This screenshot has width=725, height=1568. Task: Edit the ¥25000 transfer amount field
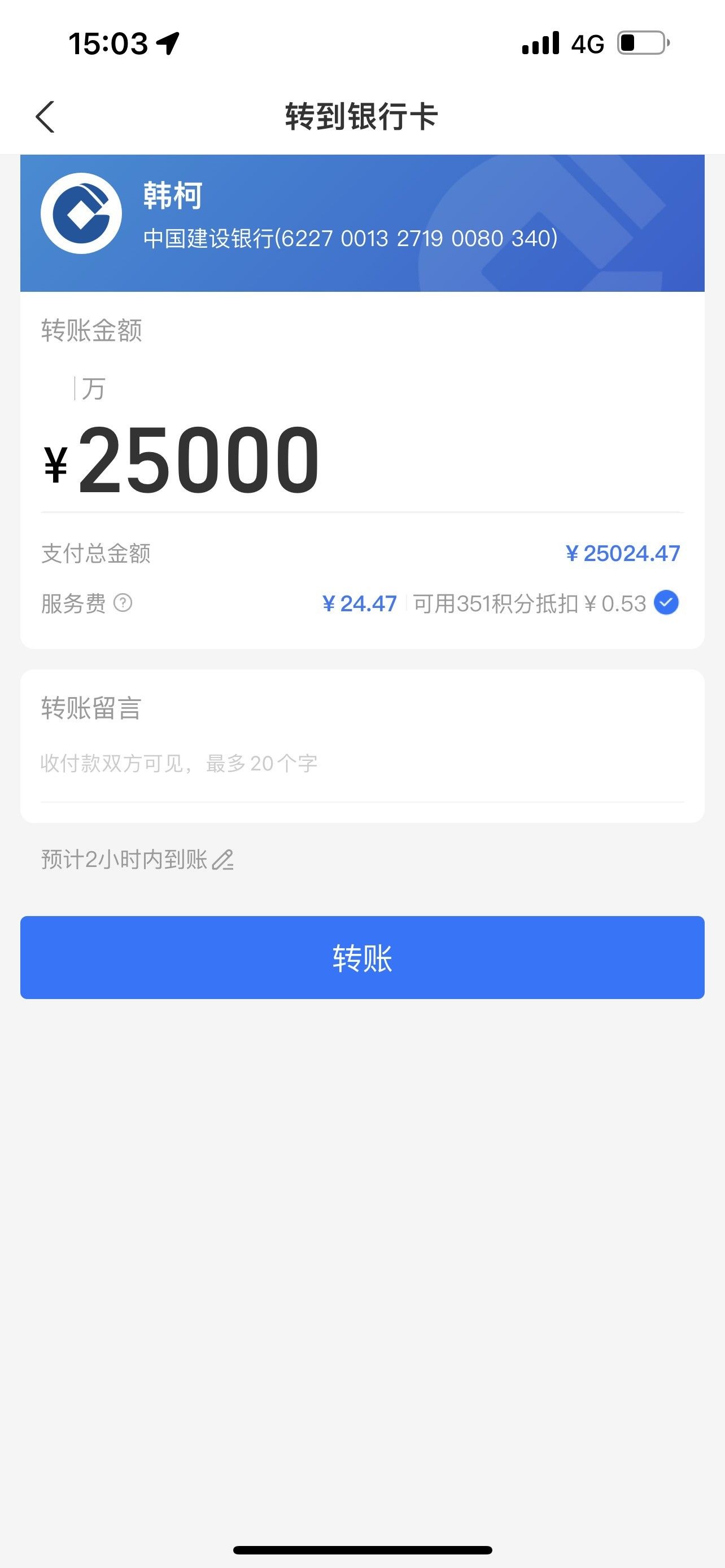tap(362, 459)
